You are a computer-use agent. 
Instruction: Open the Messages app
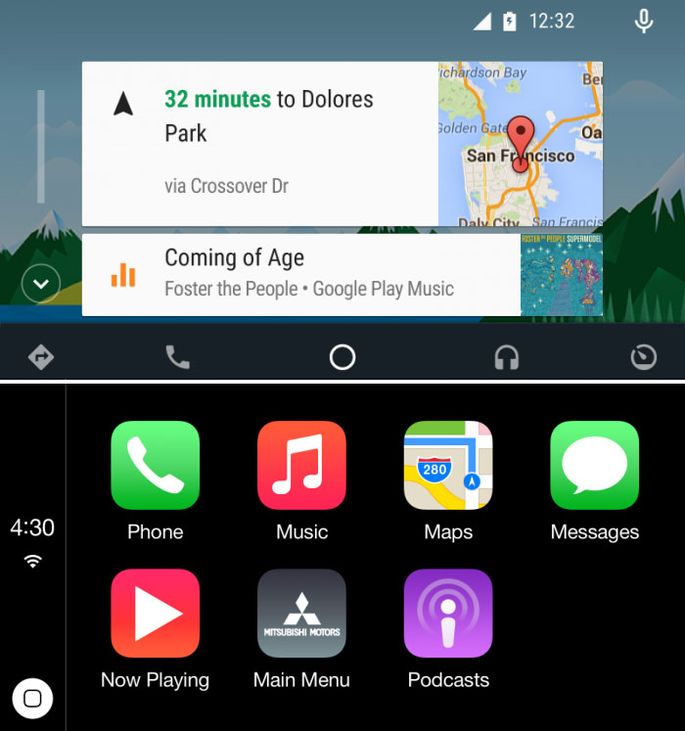[x=594, y=465]
